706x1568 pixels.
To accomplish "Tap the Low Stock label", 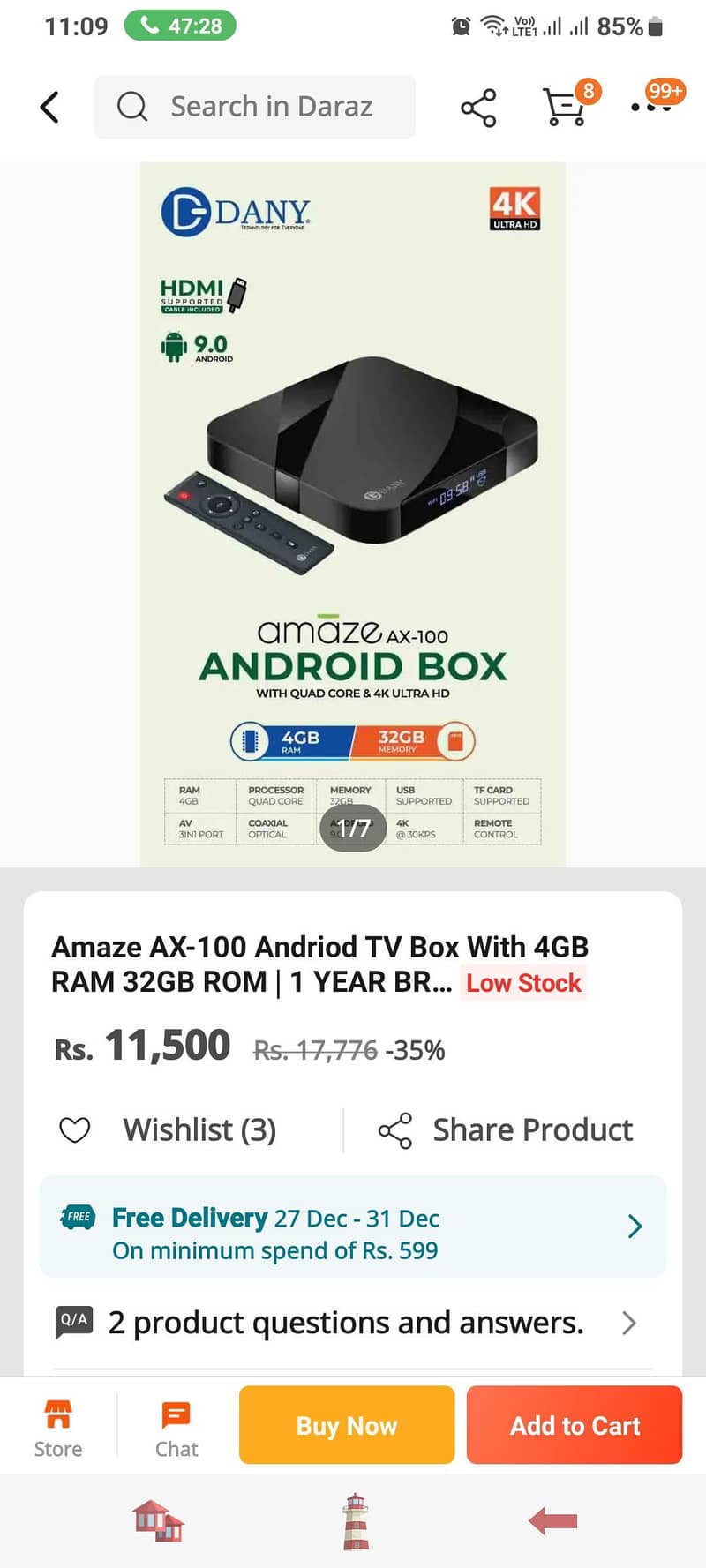I will [x=523, y=982].
